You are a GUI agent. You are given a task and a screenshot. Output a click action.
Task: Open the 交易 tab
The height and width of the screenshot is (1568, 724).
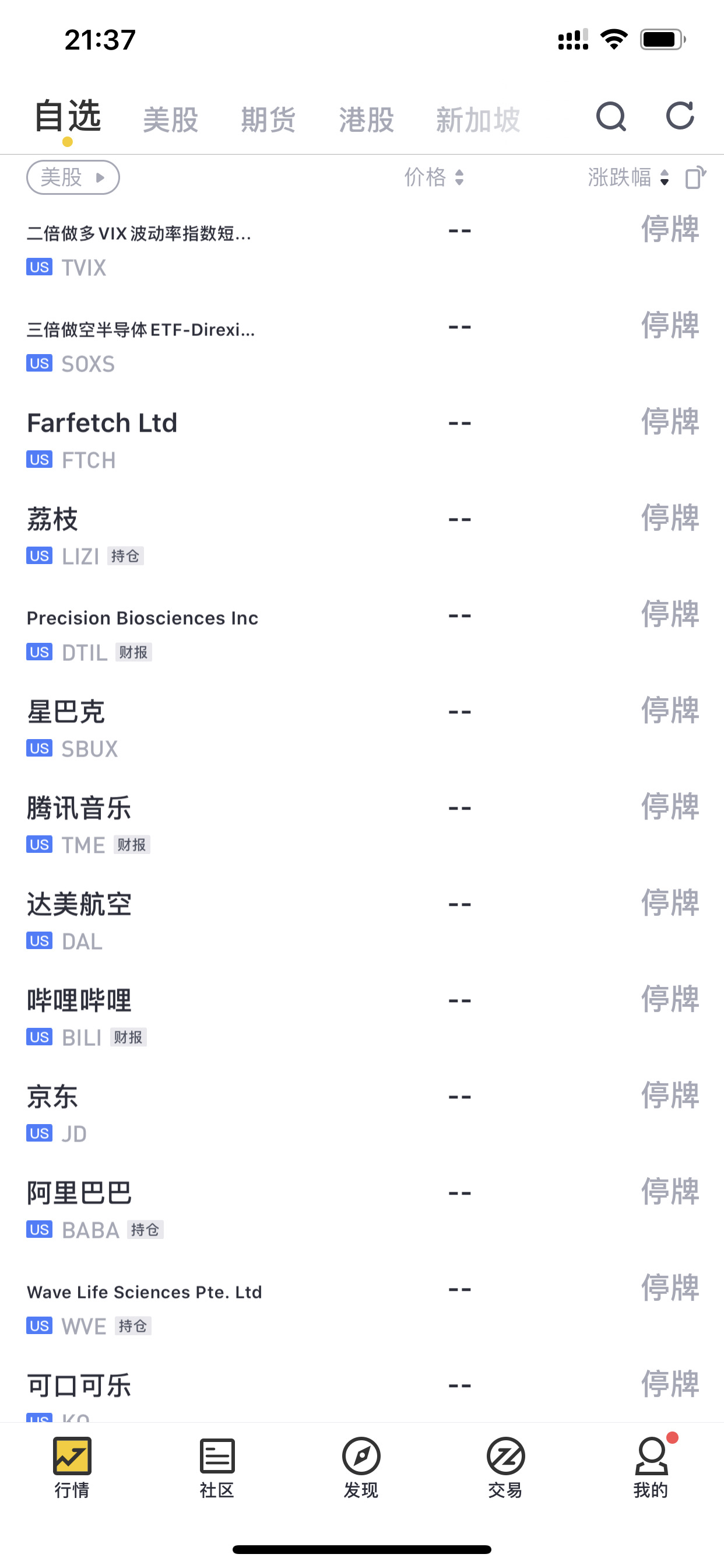click(505, 1469)
